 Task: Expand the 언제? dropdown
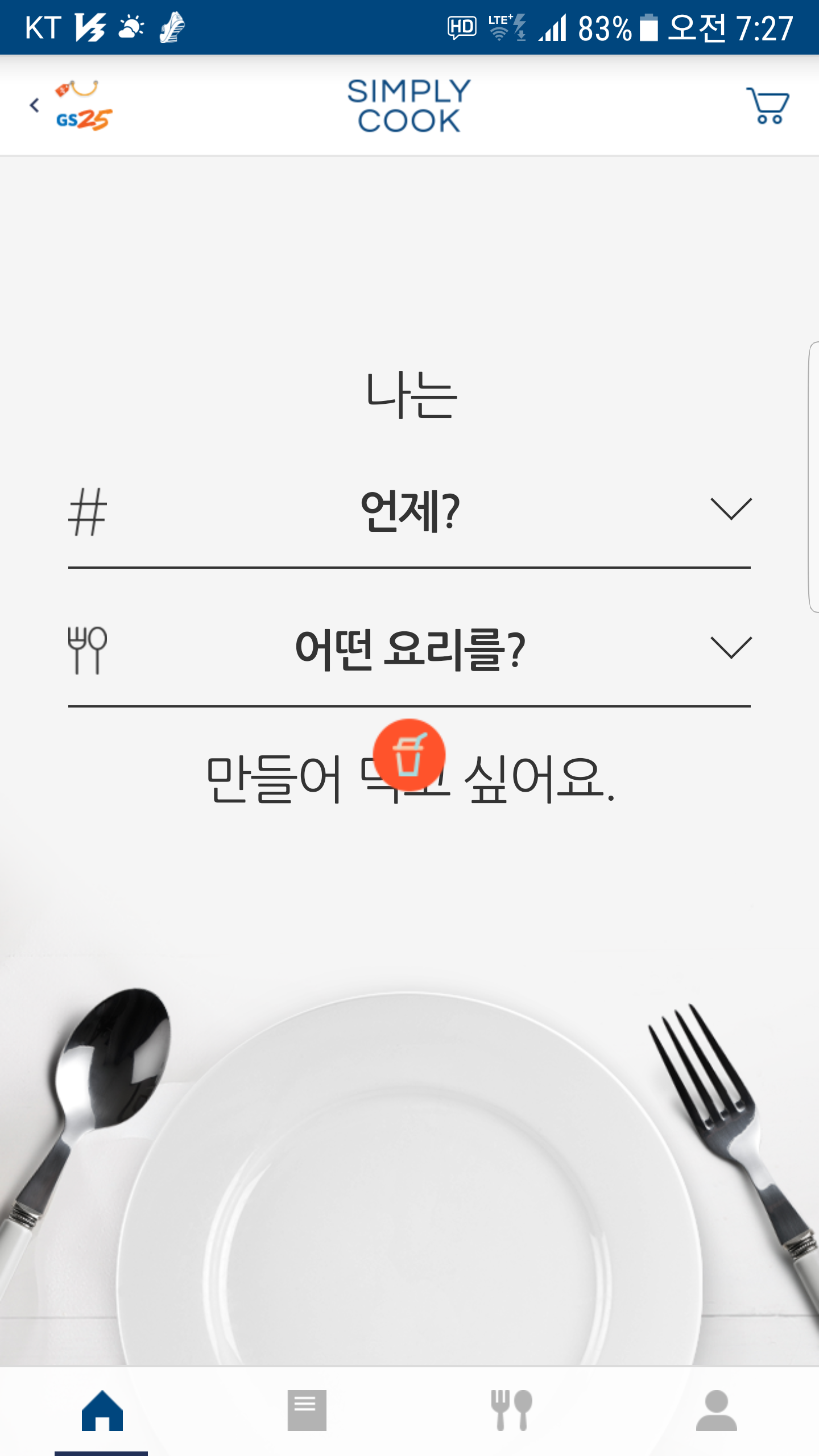pos(731,509)
